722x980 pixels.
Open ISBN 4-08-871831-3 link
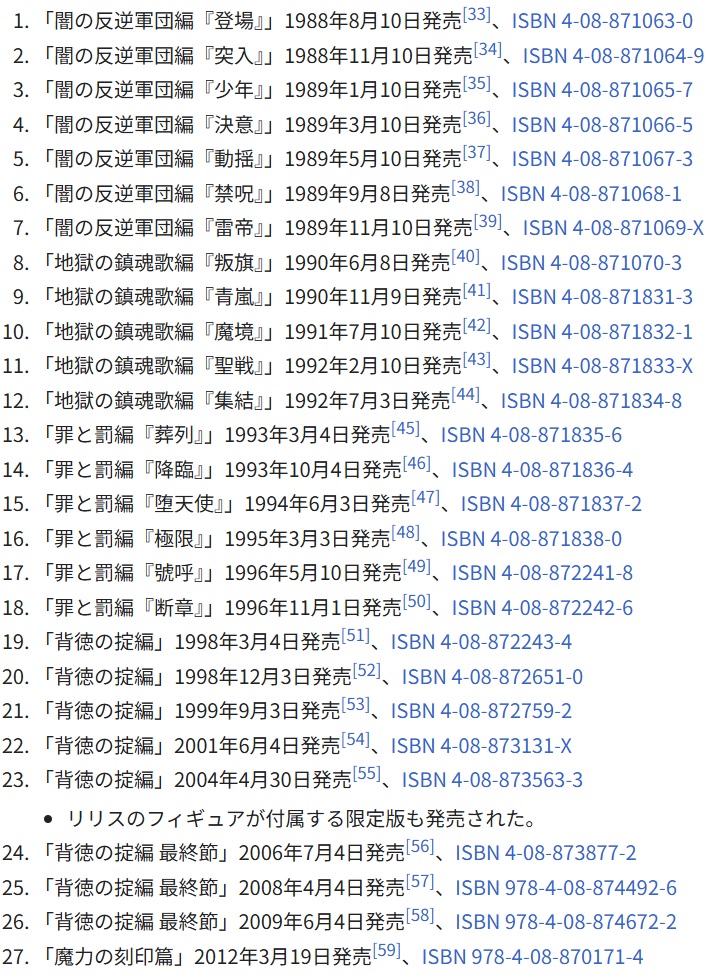coord(601,297)
